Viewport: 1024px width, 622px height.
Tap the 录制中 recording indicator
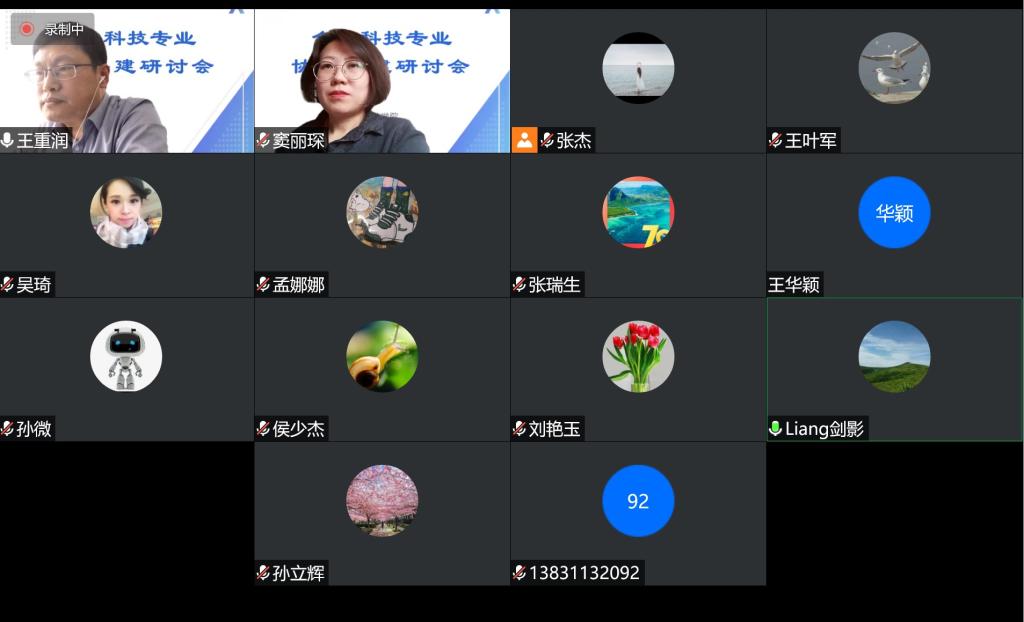[x=52, y=29]
